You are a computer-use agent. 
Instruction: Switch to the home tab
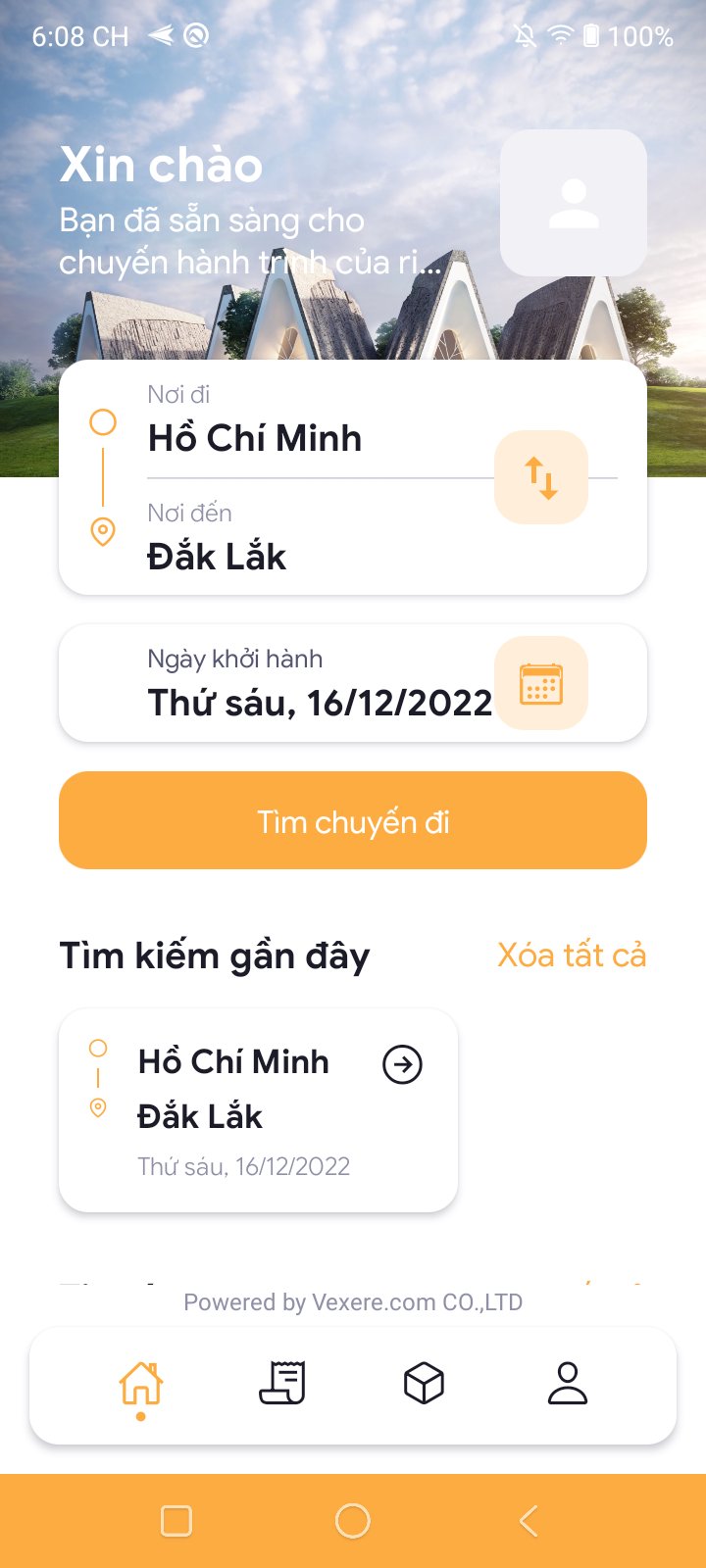[x=141, y=1384]
